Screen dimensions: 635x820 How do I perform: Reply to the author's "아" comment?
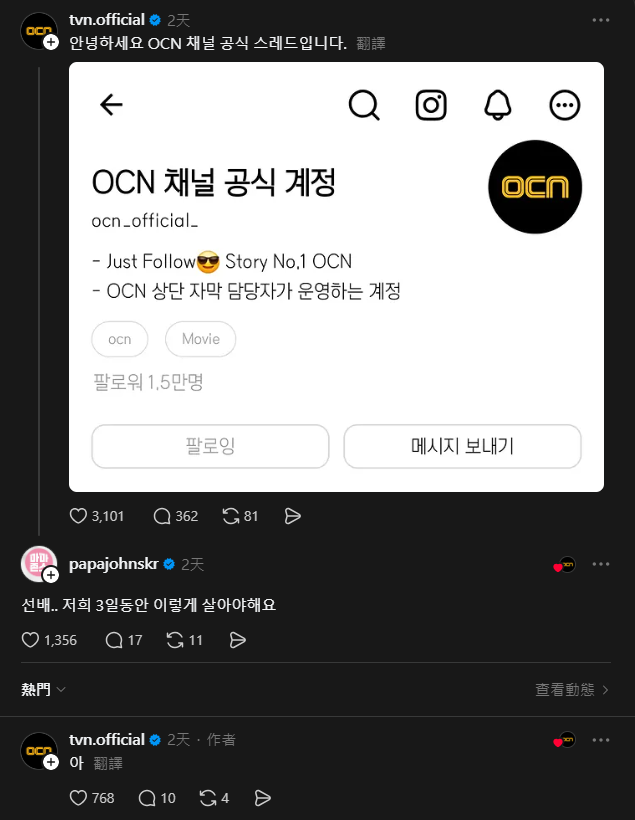point(146,798)
